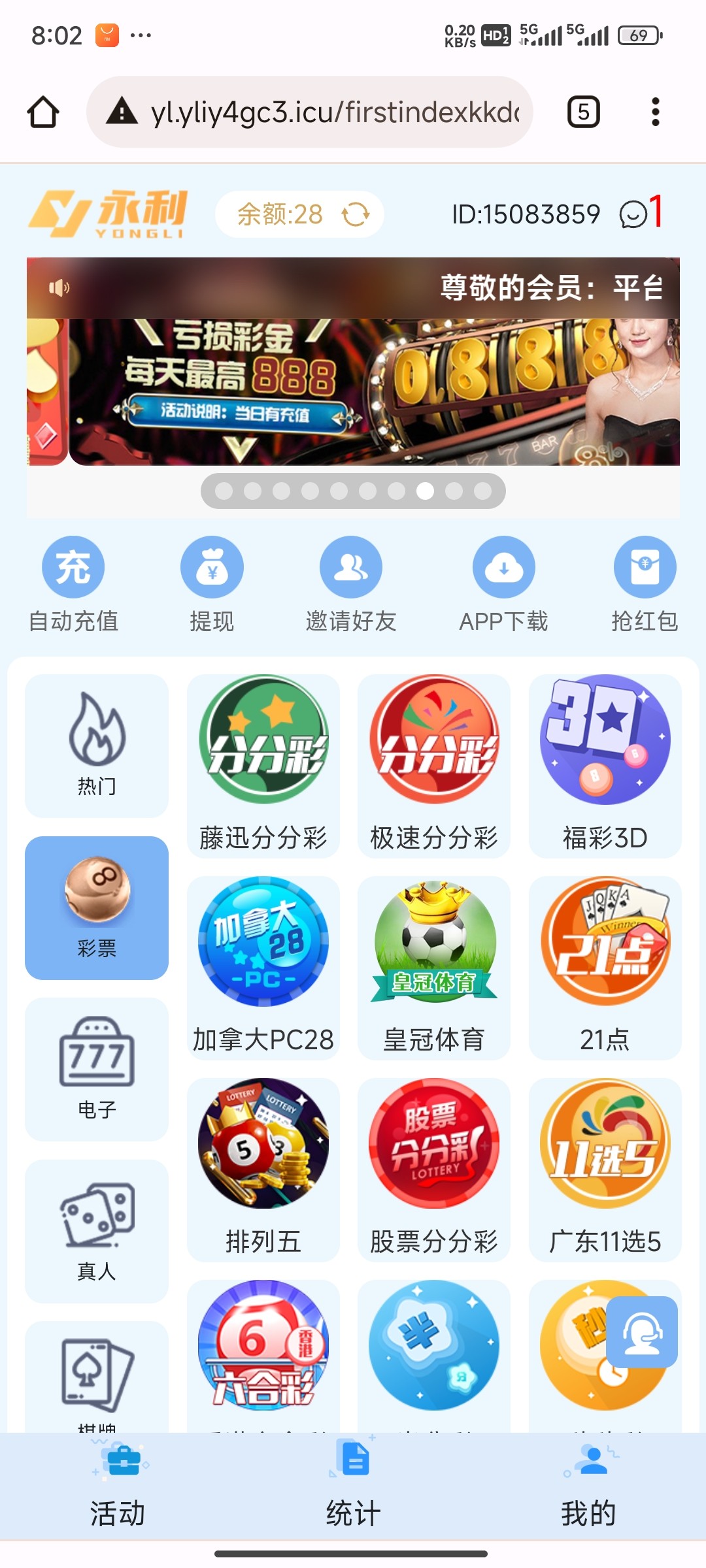706x1568 pixels.
Task: Open the 福彩3D game
Action: [605, 766]
